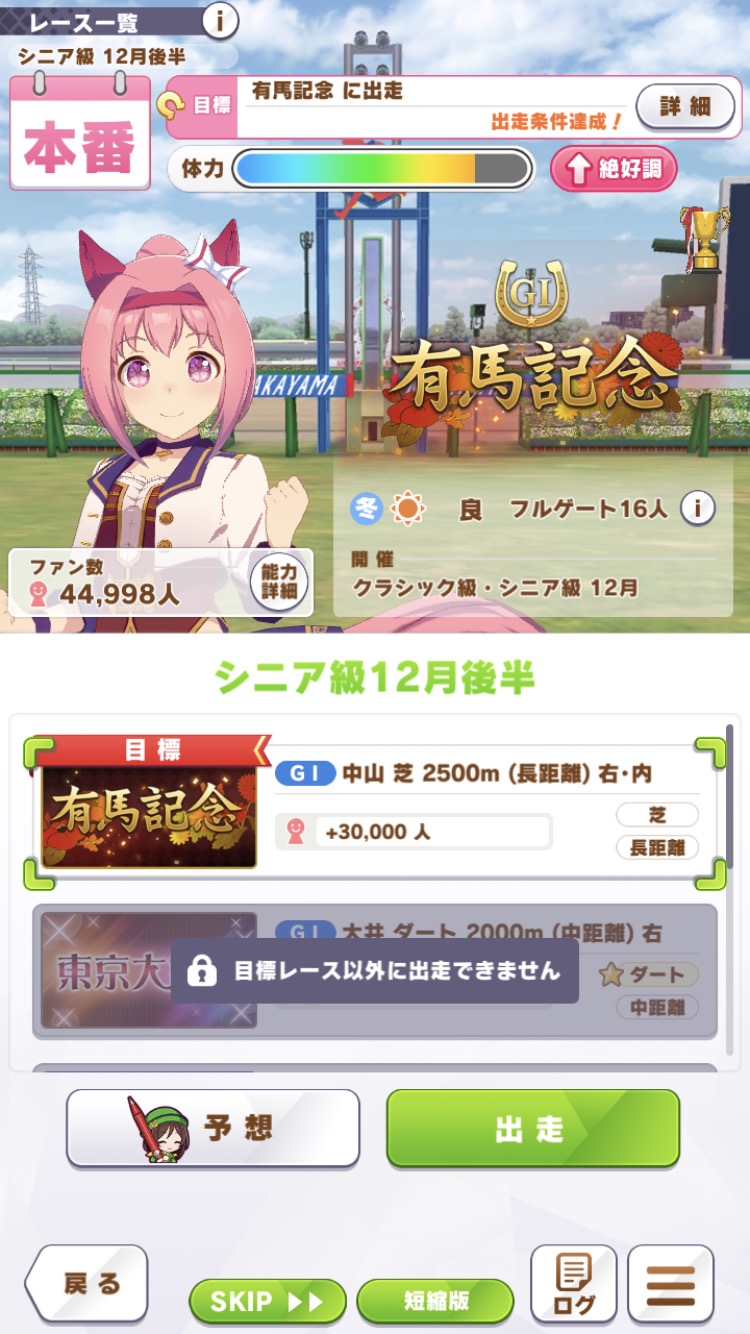The height and width of the screenshot is (1334, 750).
Task: Open the ログ log
Action: tap(573, 1284)
